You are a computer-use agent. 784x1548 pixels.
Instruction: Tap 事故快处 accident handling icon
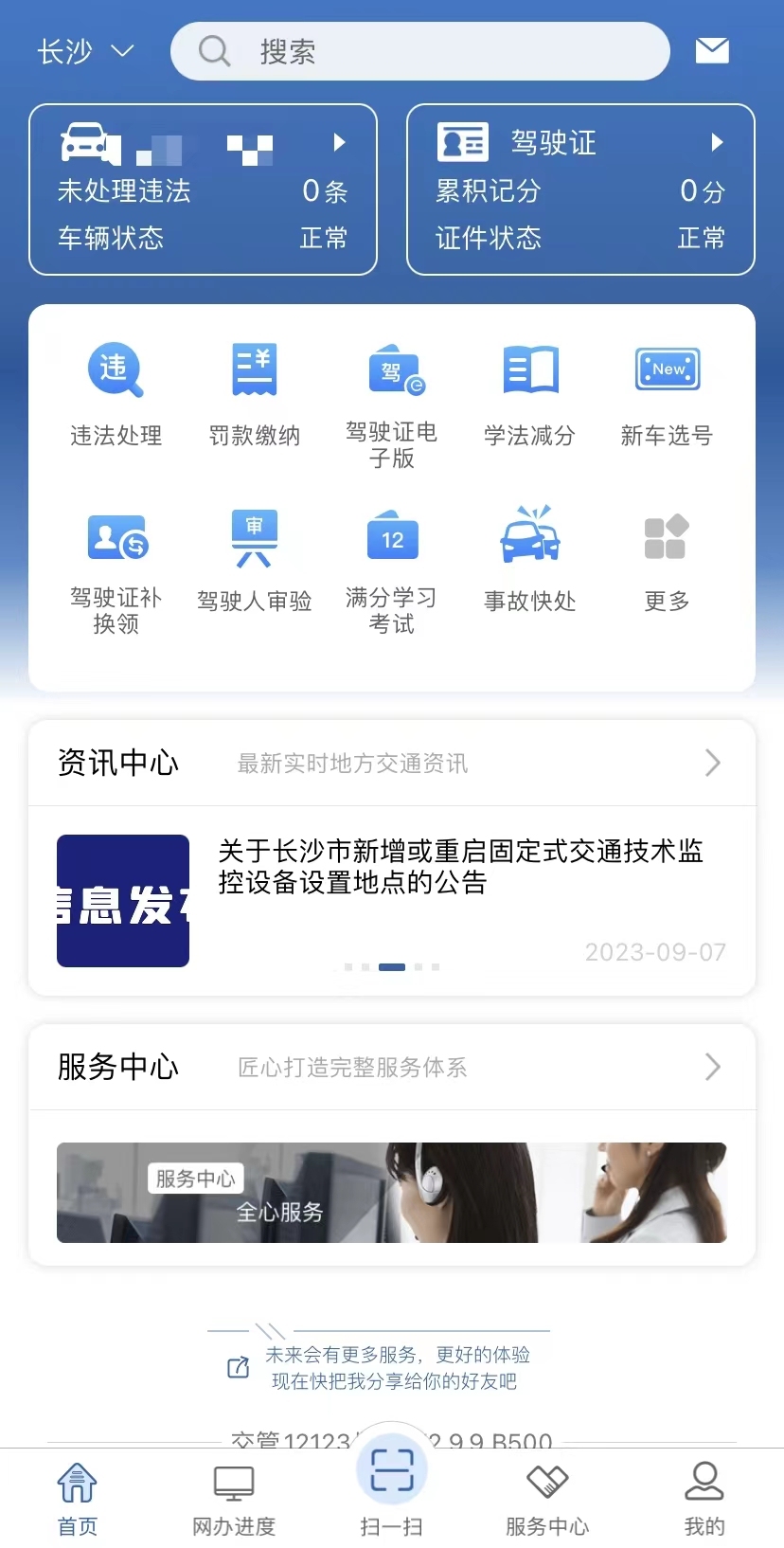[x=529, y=559]
